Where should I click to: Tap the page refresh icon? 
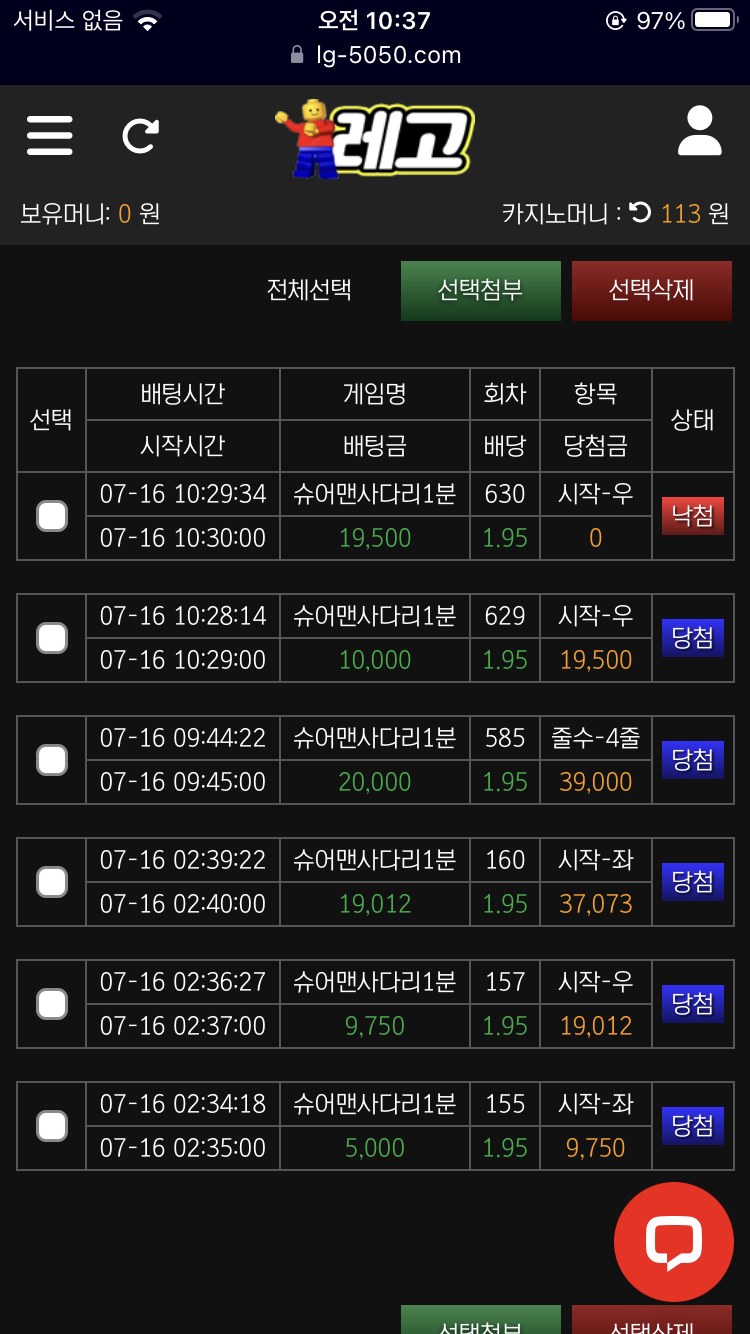tap(140, 135)
